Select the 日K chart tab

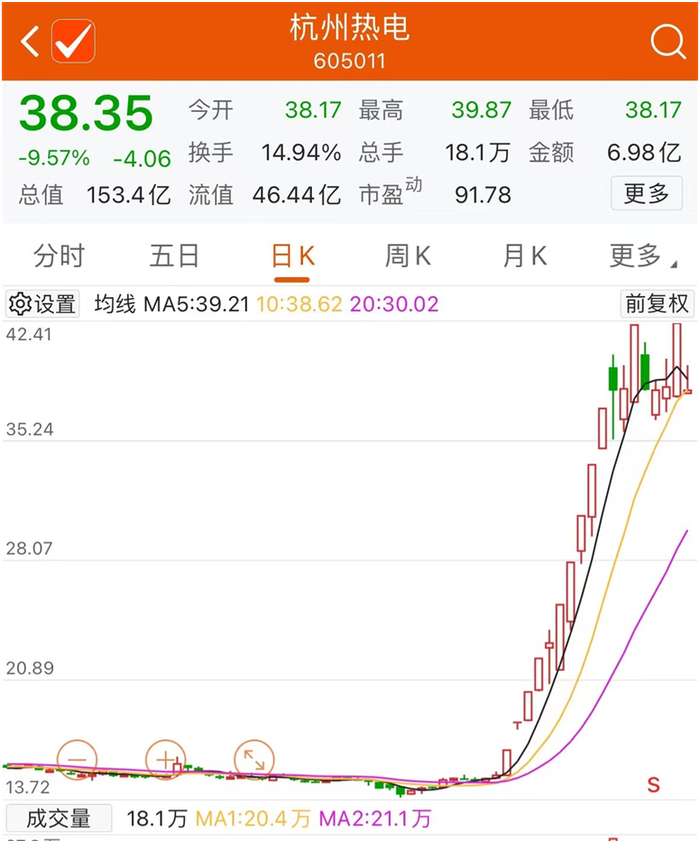292,256
